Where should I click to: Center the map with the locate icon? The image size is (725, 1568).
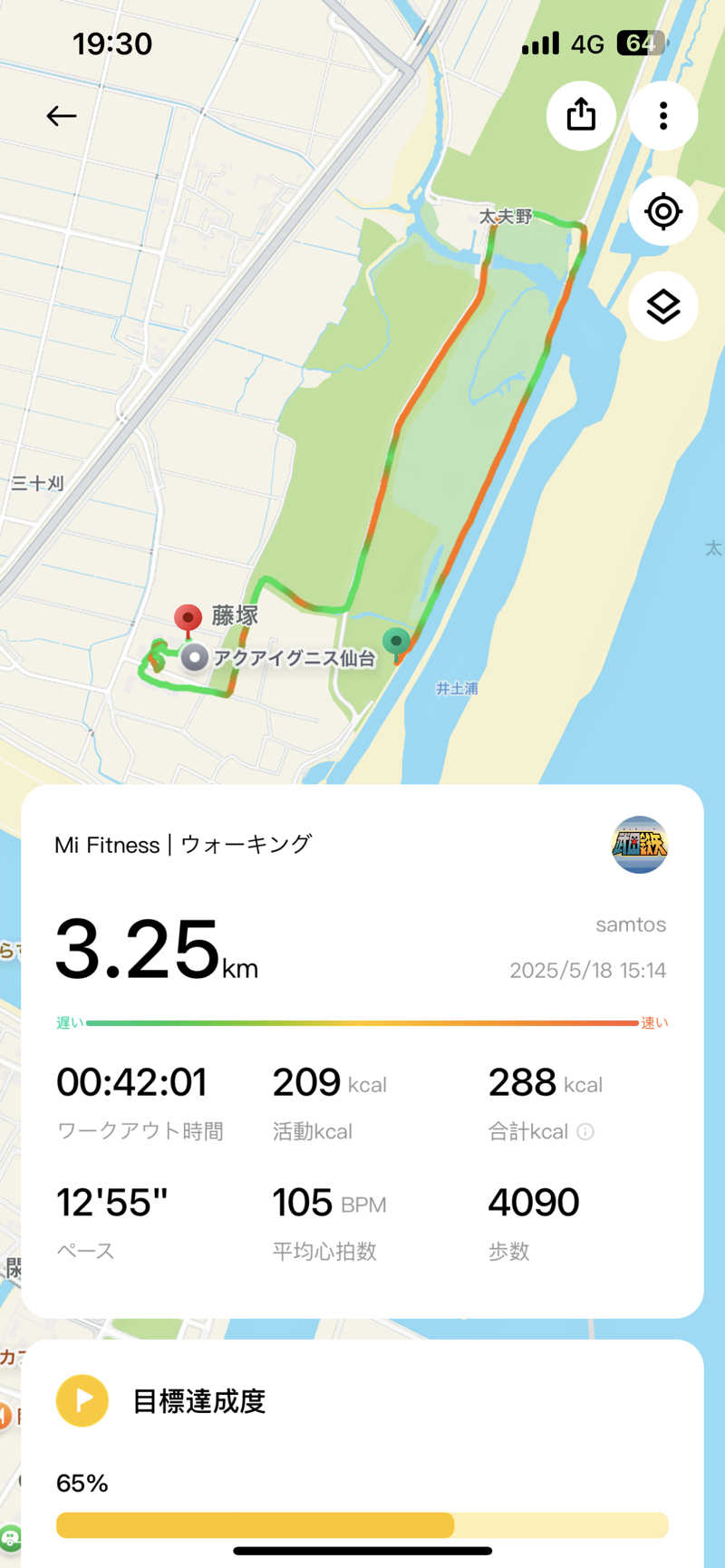[x=662, y=211]
